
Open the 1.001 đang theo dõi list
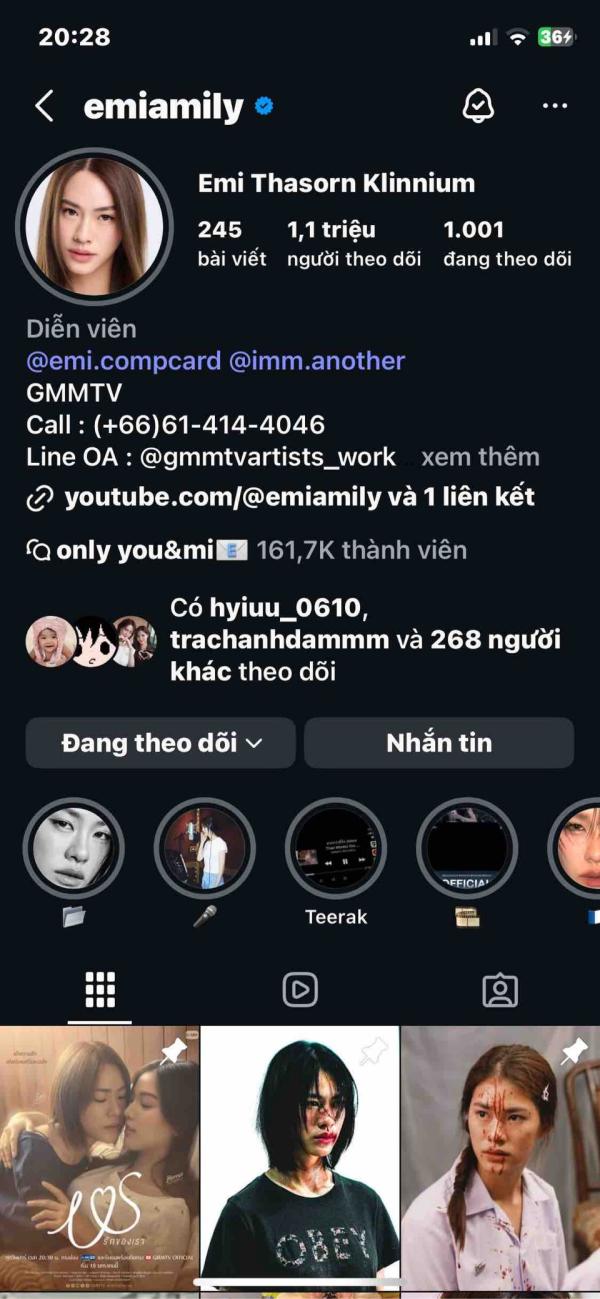[507, 243]
